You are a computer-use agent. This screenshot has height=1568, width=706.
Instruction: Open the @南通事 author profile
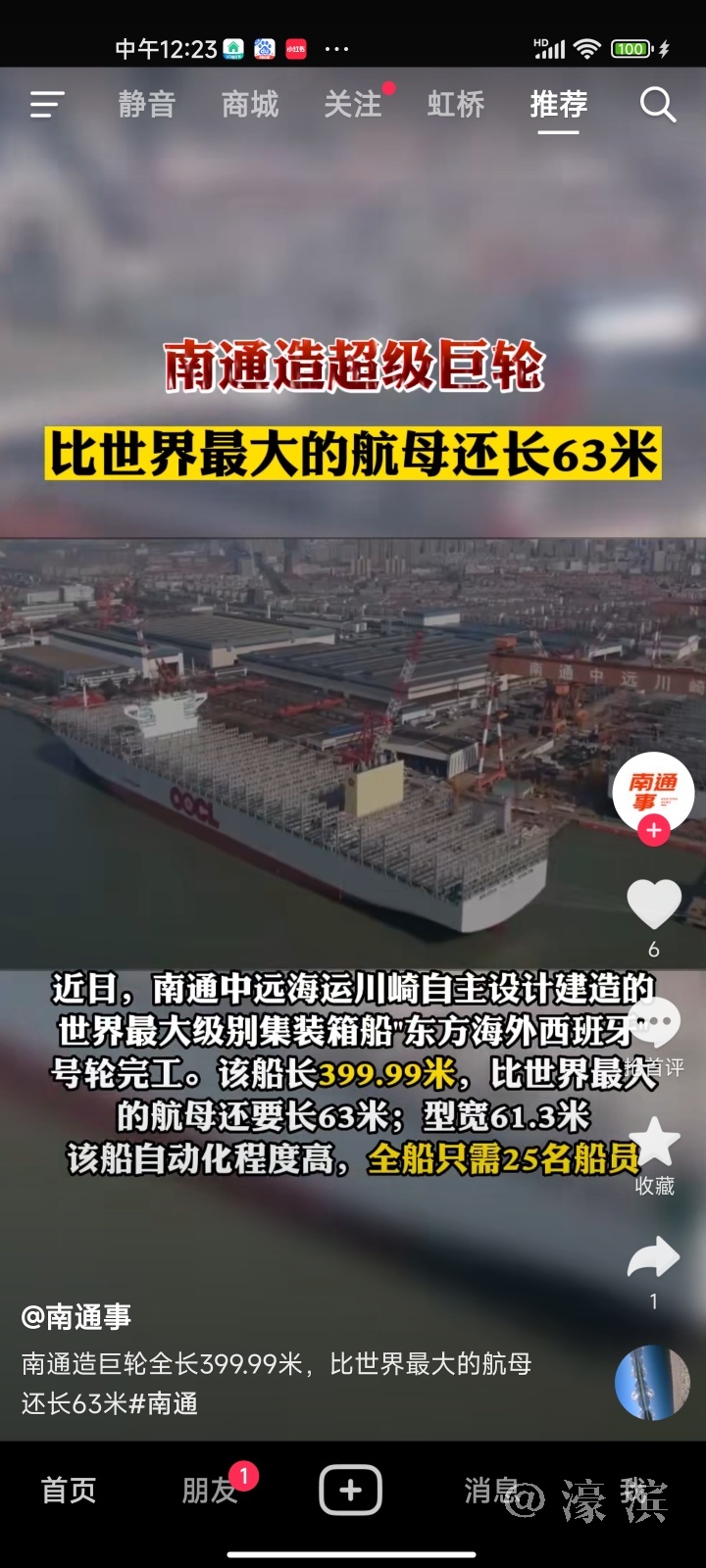[x=76, y=1316]
